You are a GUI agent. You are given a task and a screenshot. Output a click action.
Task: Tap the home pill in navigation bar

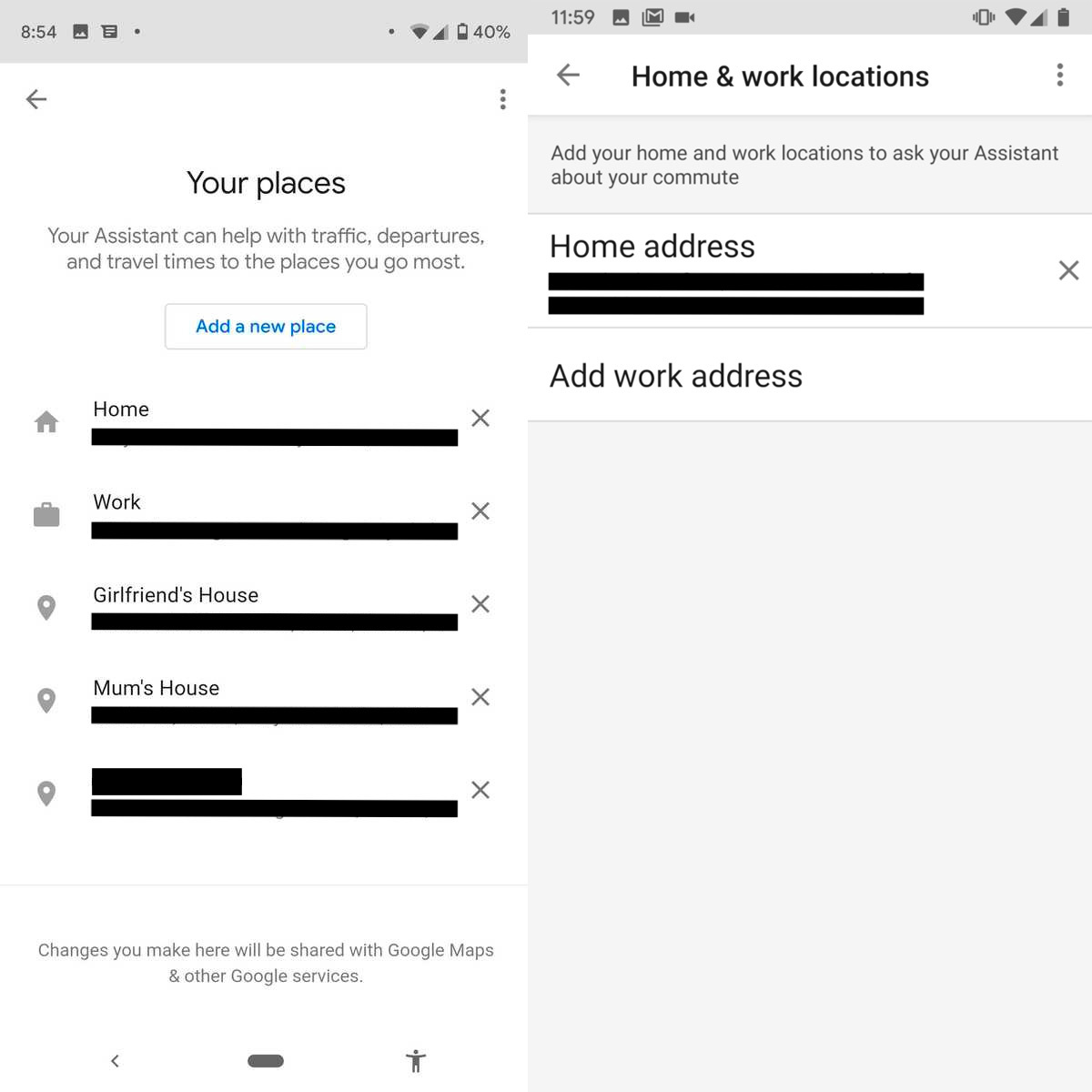tap(266, 1060)
